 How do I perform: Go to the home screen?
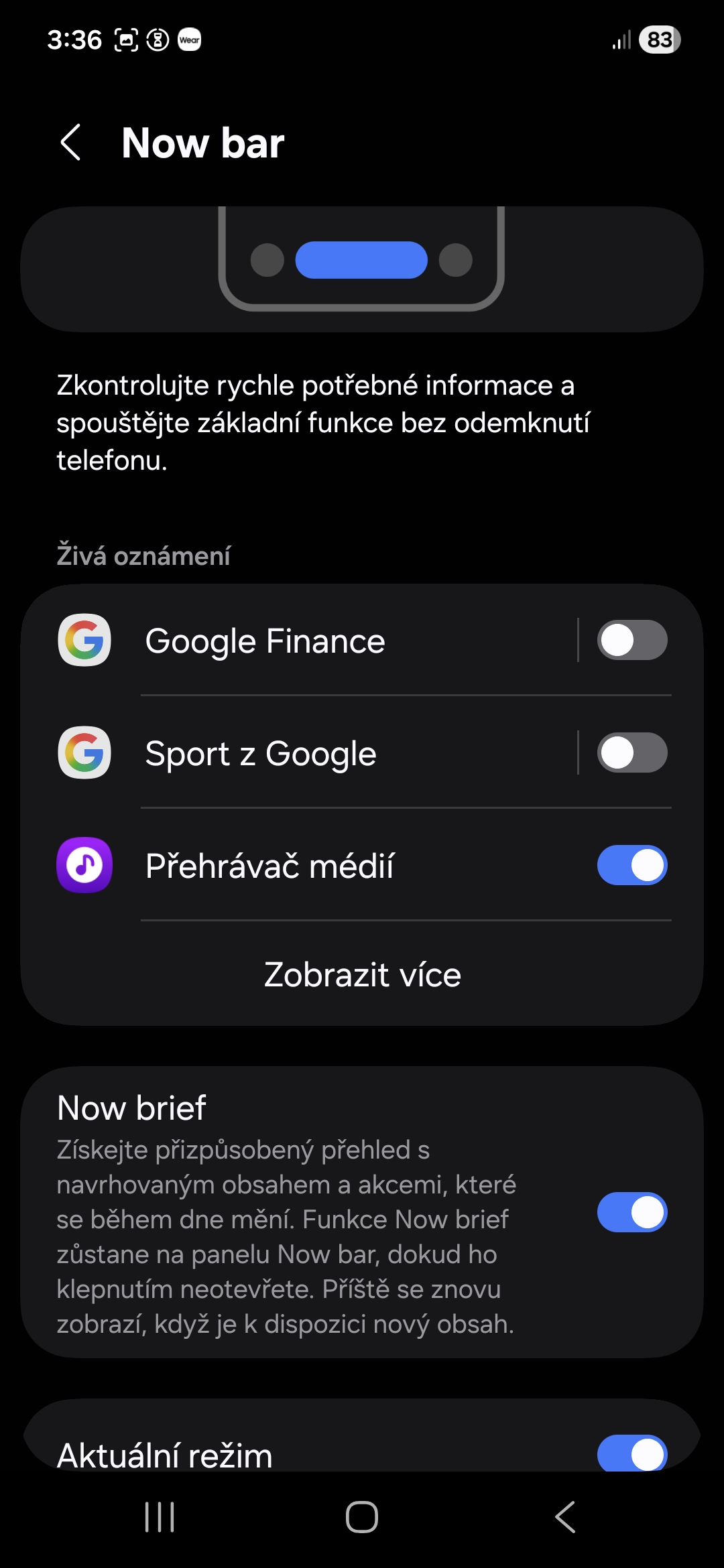pyautogui.click(x=362, y=1517)
